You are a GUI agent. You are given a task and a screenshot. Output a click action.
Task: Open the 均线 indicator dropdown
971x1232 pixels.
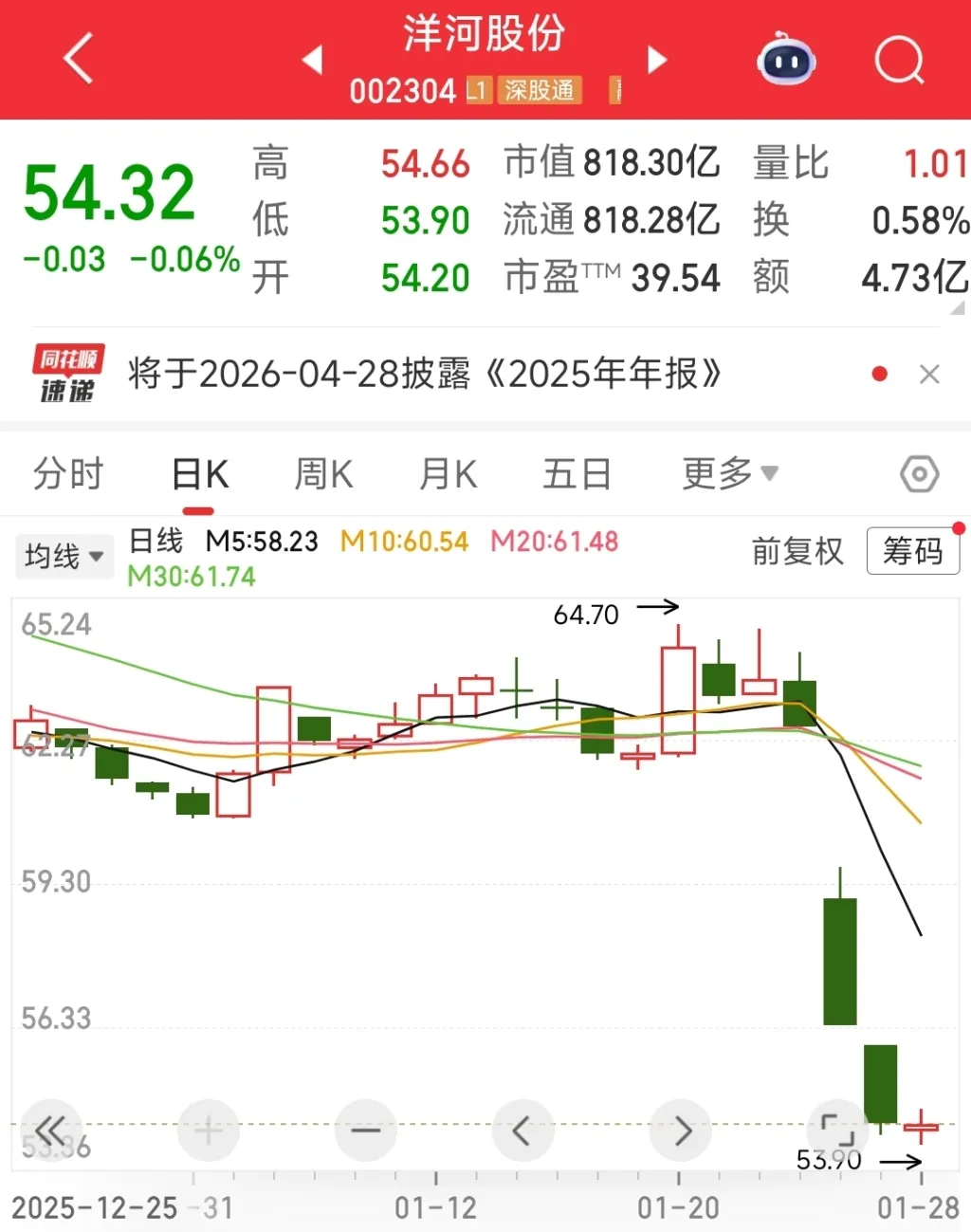[64, 556]
